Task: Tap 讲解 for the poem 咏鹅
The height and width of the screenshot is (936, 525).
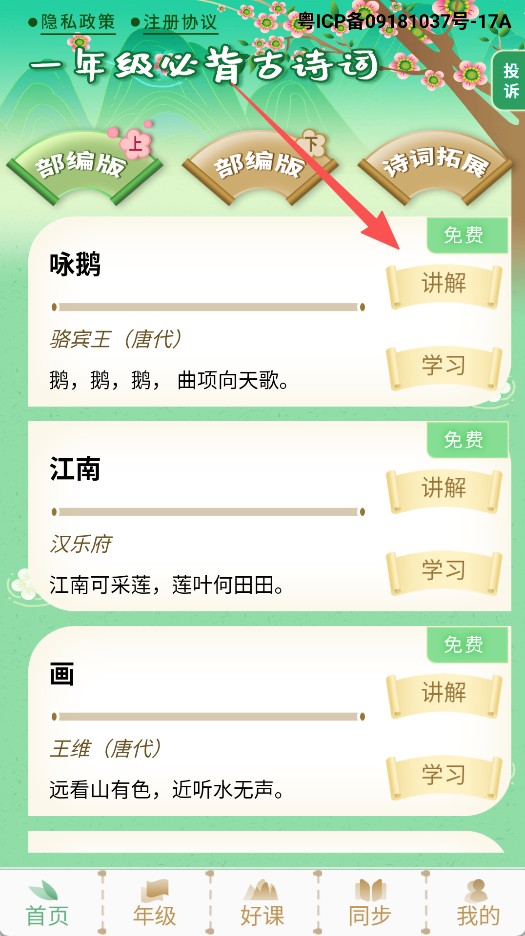Action: pyautogui.click(x=444, y=284)
